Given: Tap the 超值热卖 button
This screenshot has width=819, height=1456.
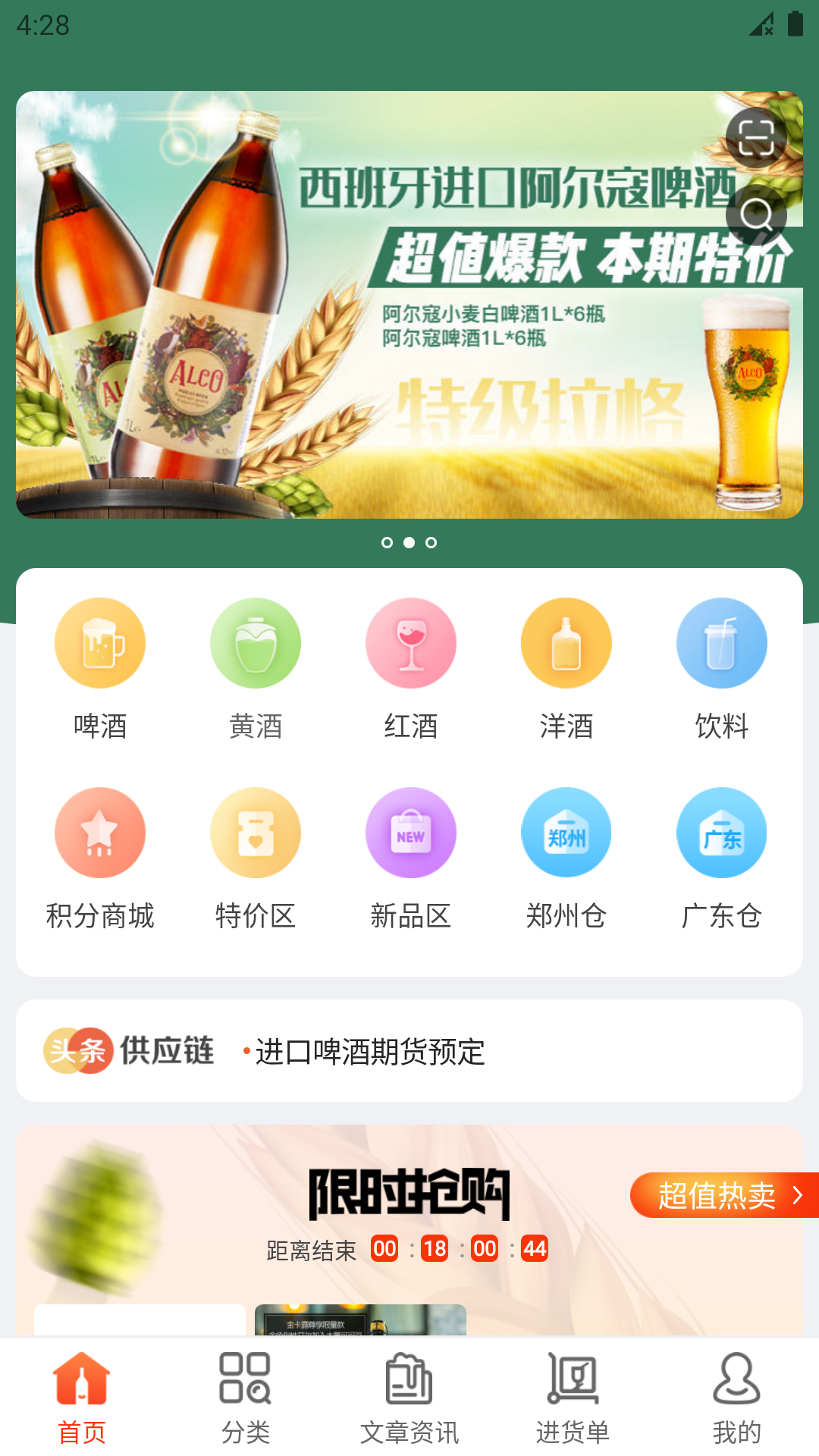Looking at the screenshot, I should [x=724, y=1195].
